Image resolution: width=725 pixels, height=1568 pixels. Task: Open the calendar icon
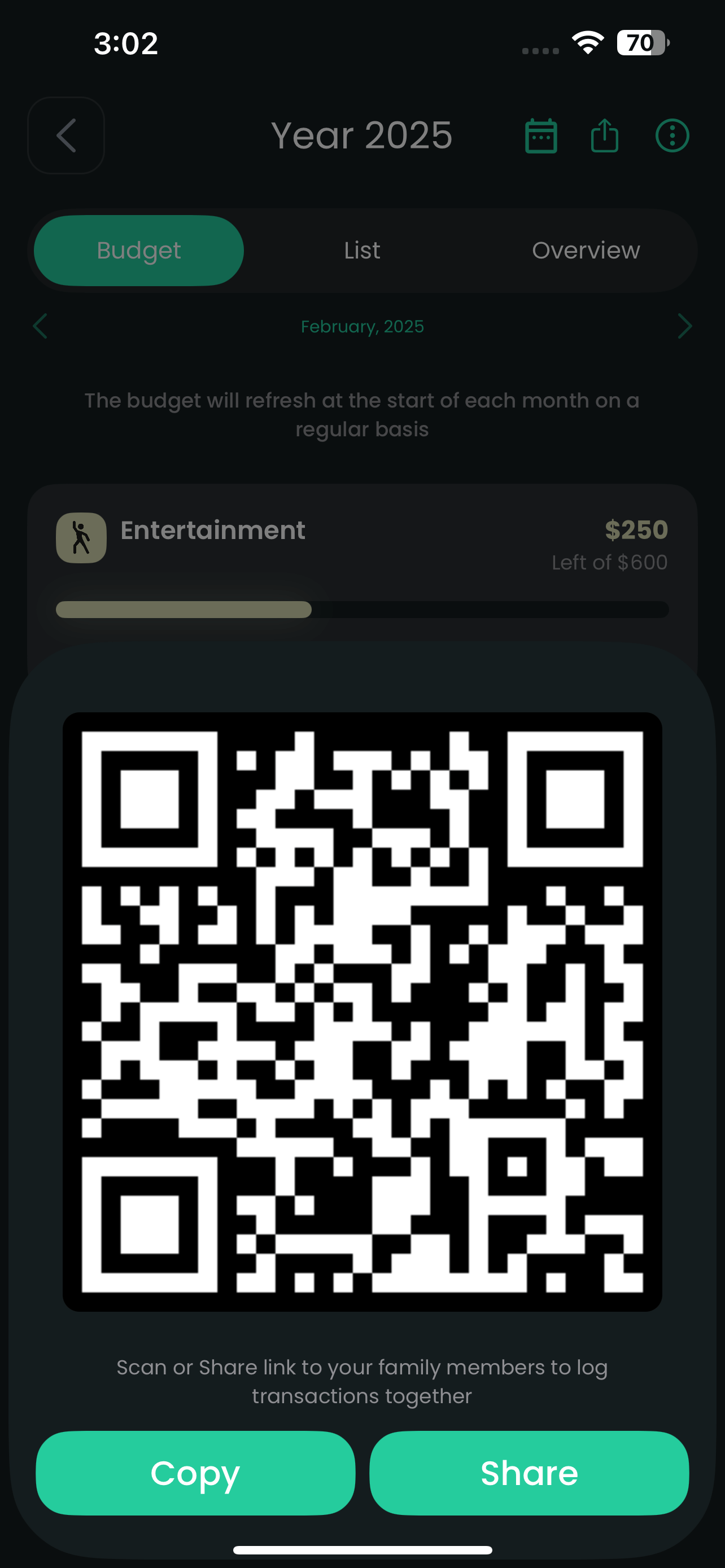pyautogui.click(x=540, y=135)
